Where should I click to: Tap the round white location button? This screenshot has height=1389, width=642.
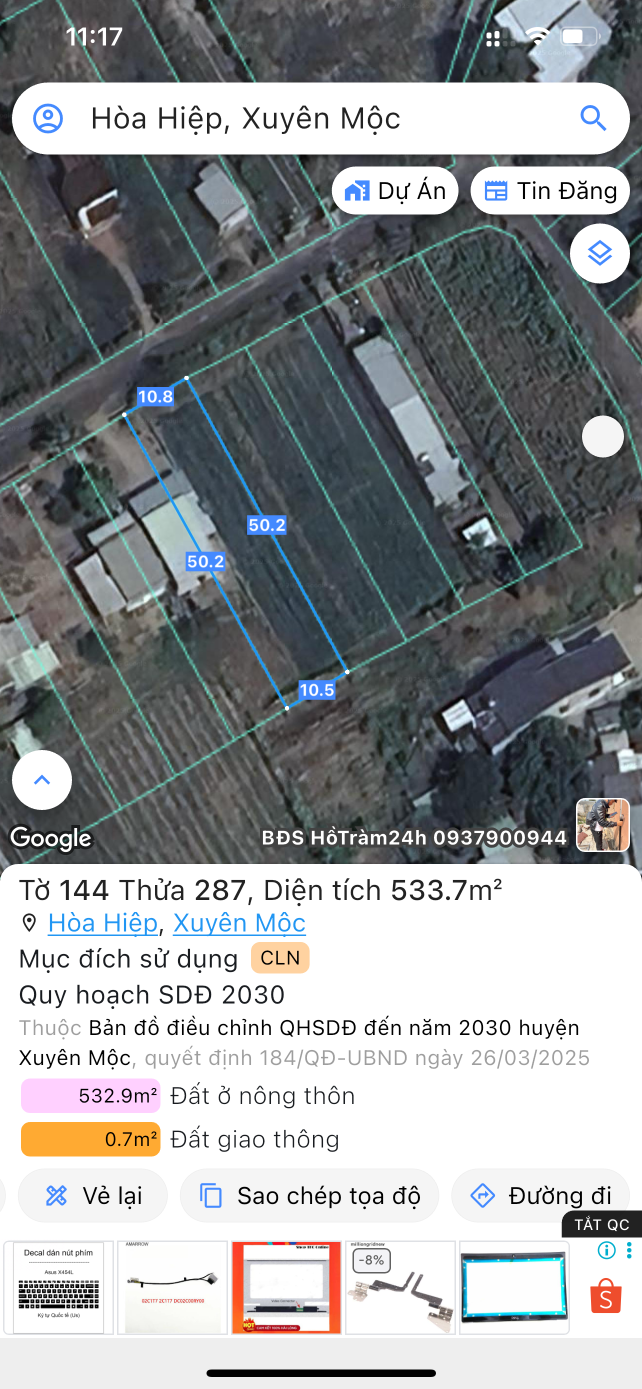(x=603, y=437)
